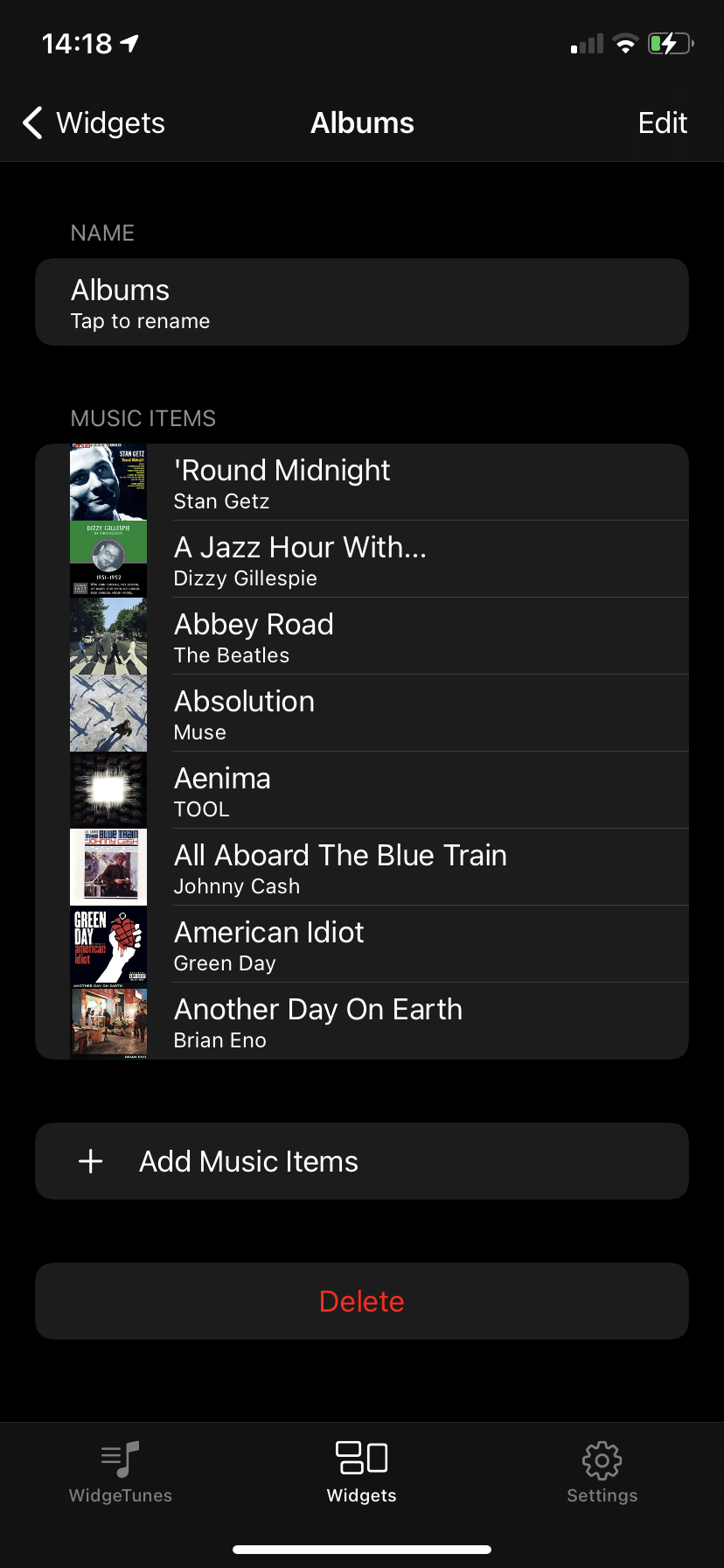Open the Settings tab
The image size is (724, 1568).
(x=602, y=1473)
